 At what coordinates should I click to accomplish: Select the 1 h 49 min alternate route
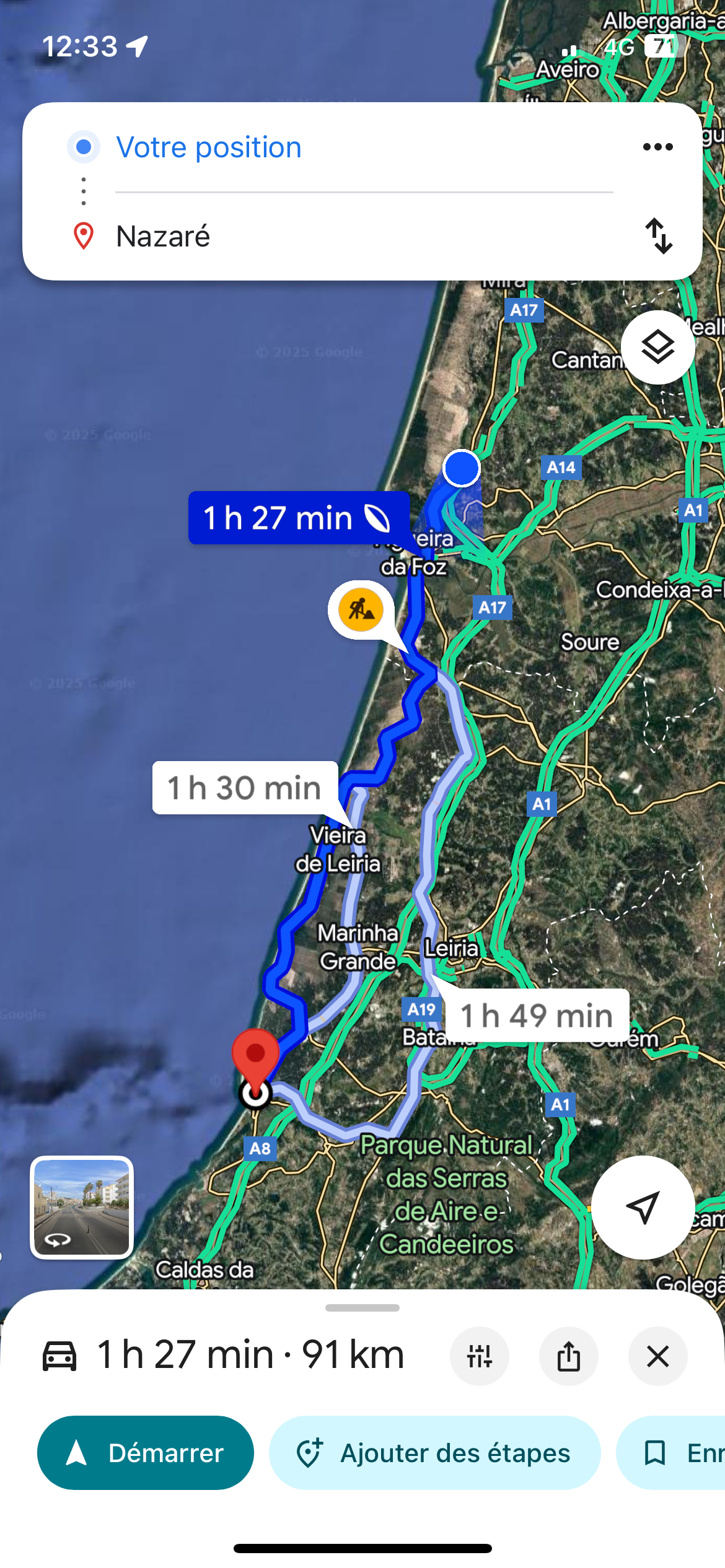coord(537,1016)
